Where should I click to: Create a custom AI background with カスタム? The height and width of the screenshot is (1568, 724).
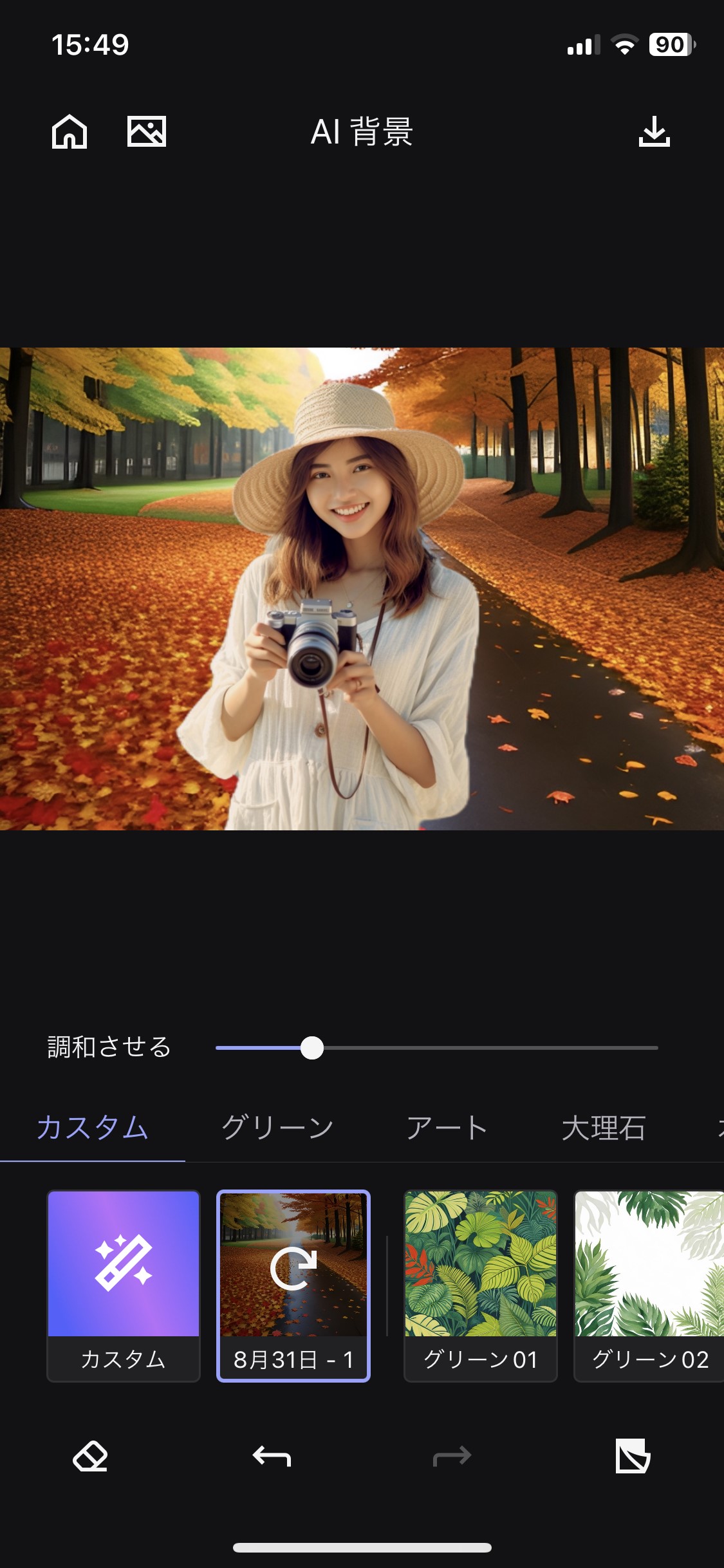(124, 1285)
